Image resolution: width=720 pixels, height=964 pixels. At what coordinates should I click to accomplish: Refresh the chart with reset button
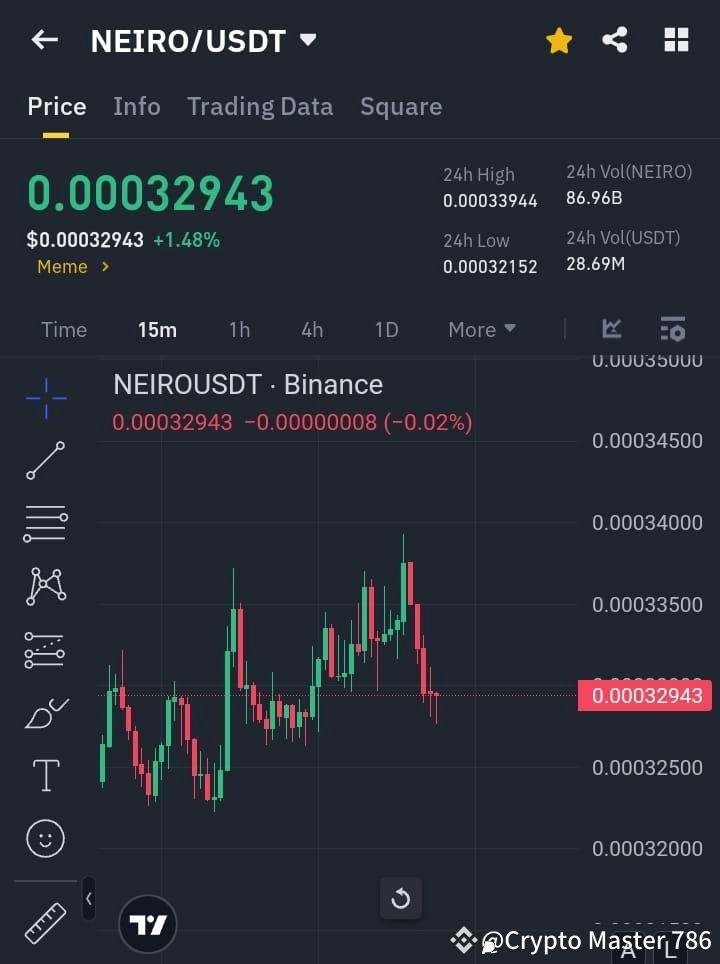click(x=401, y=898)
